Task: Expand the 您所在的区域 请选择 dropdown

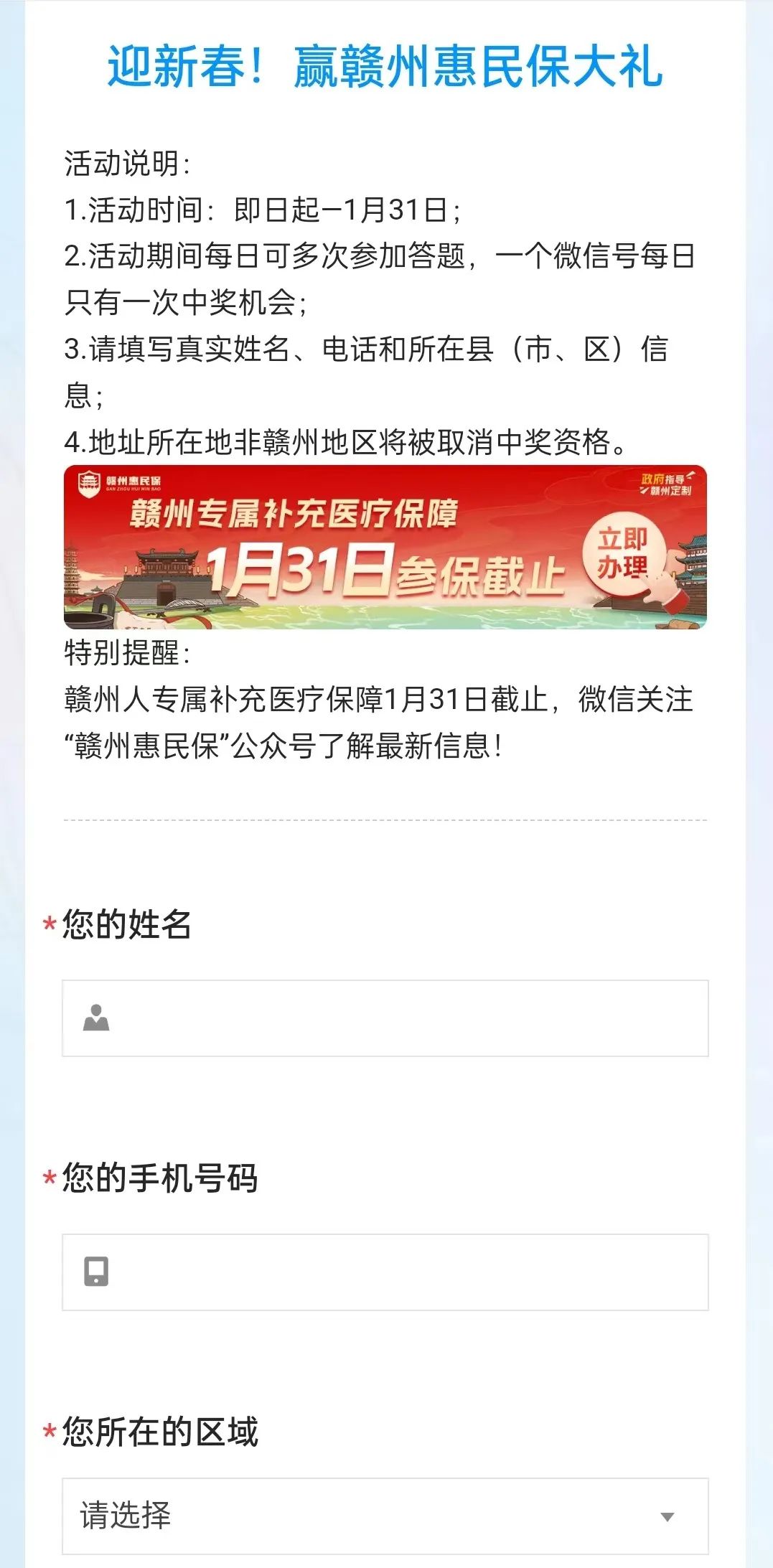Action: pos(385,1516)
